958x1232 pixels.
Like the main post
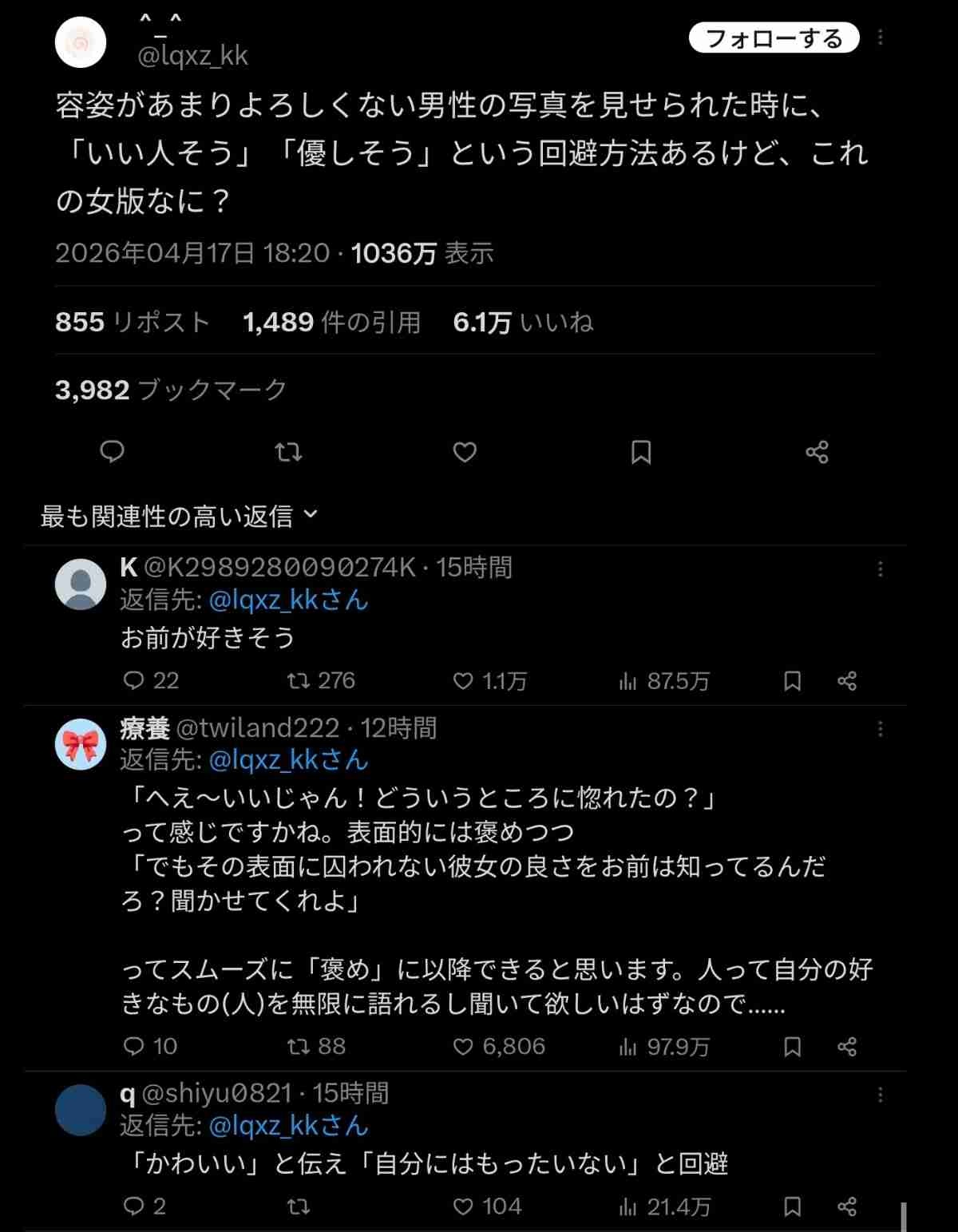465,453
